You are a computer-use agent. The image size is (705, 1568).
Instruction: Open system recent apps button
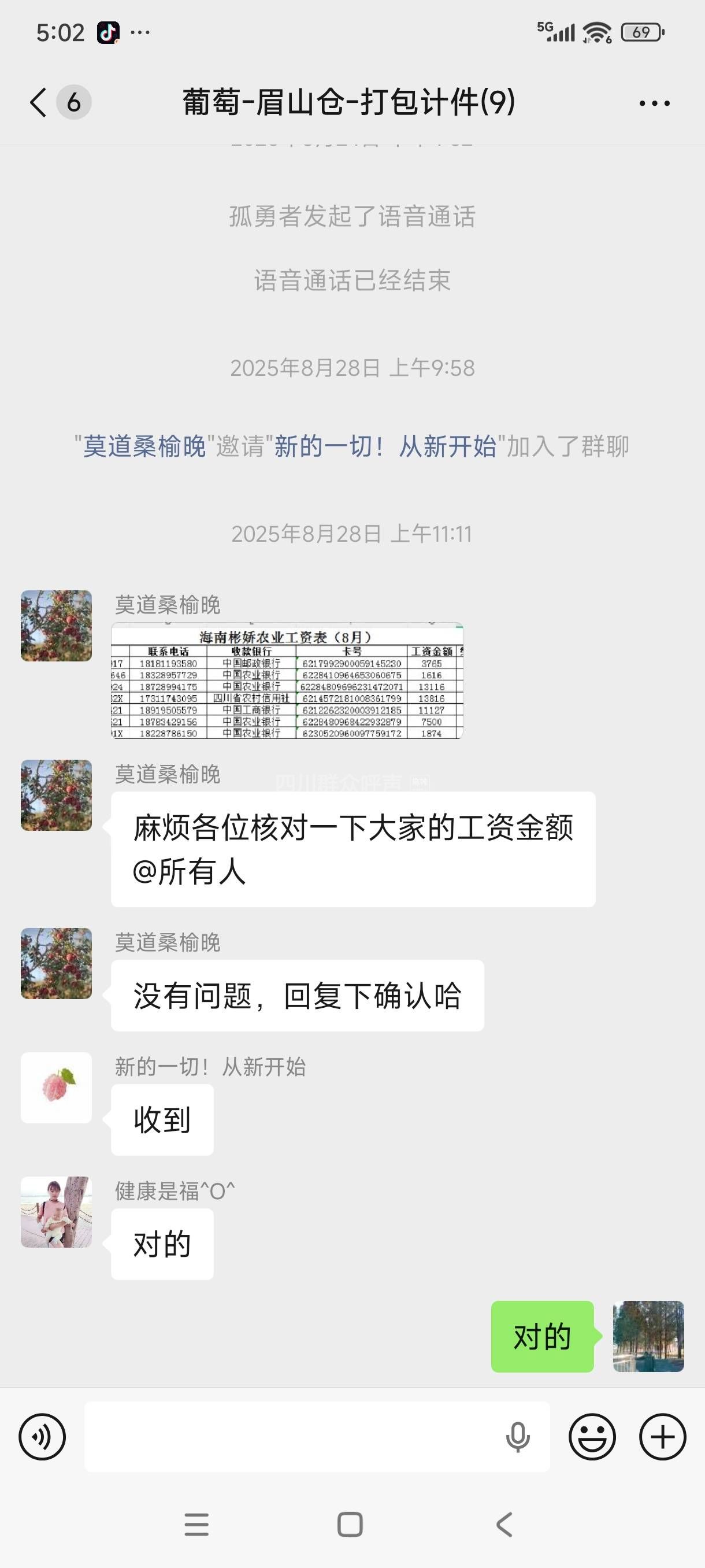coord(196,1525)
